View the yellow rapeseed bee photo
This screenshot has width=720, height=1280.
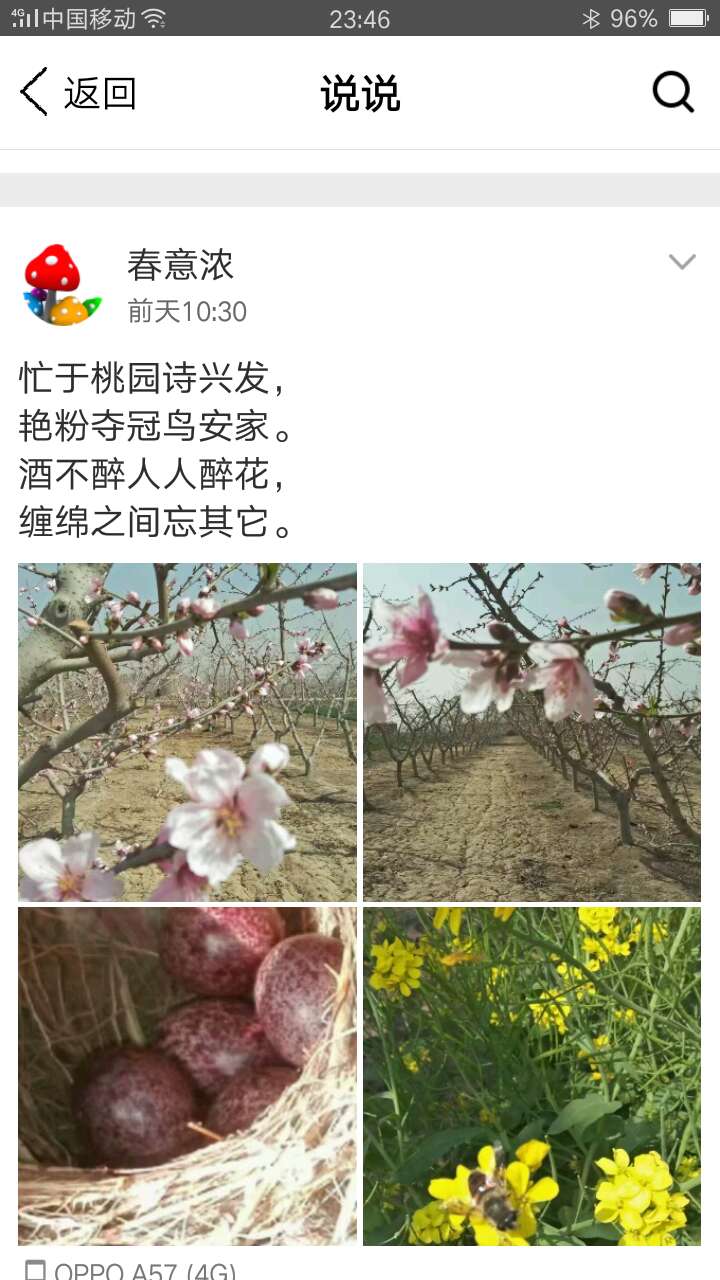(x=532, y=1076)
